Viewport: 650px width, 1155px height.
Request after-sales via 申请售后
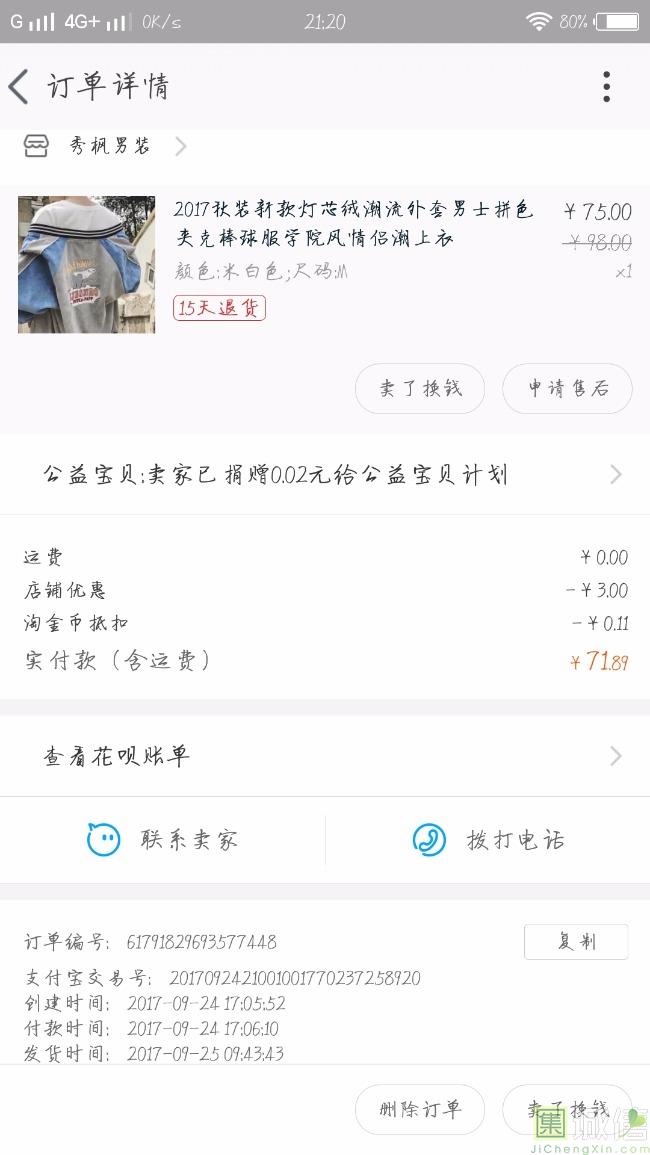567,389
